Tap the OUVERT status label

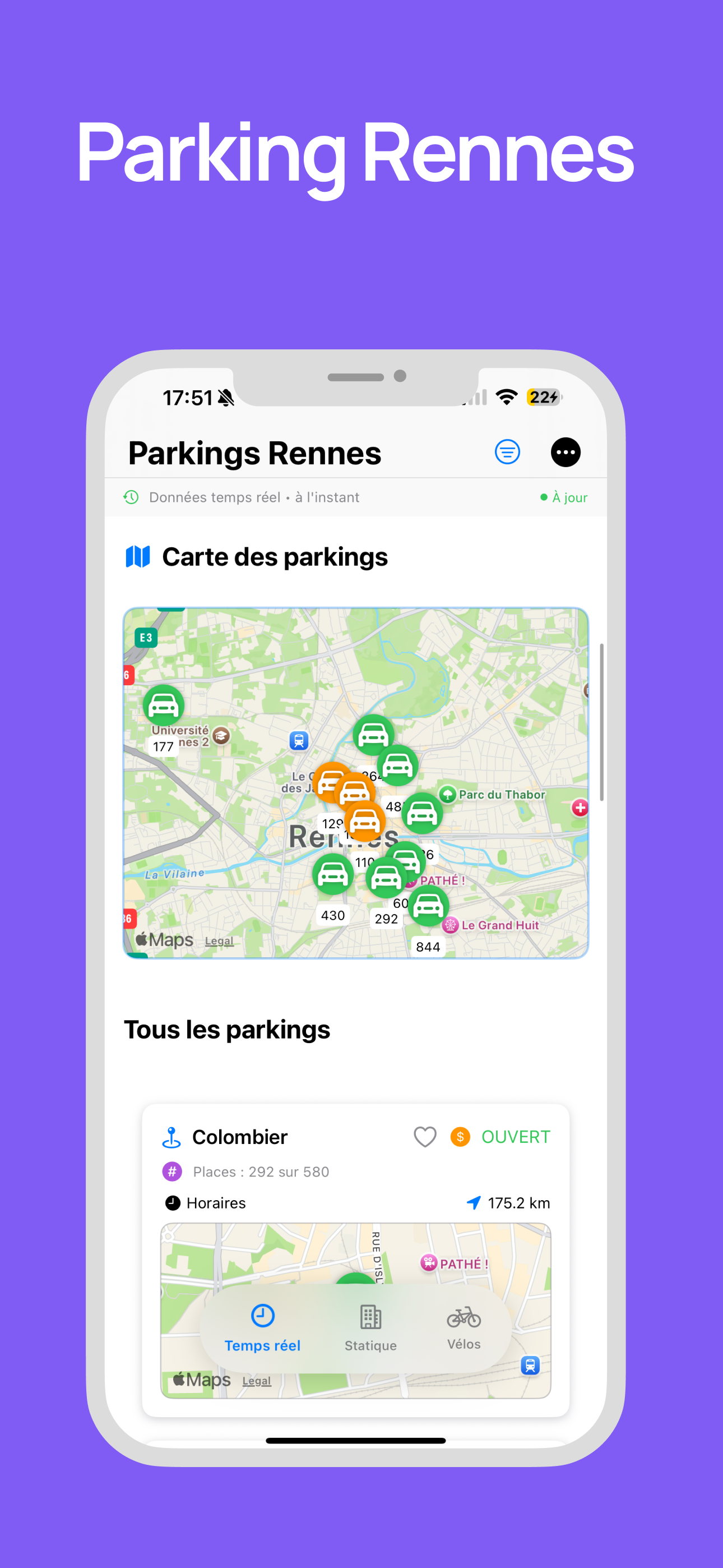tap(516, 1136)
